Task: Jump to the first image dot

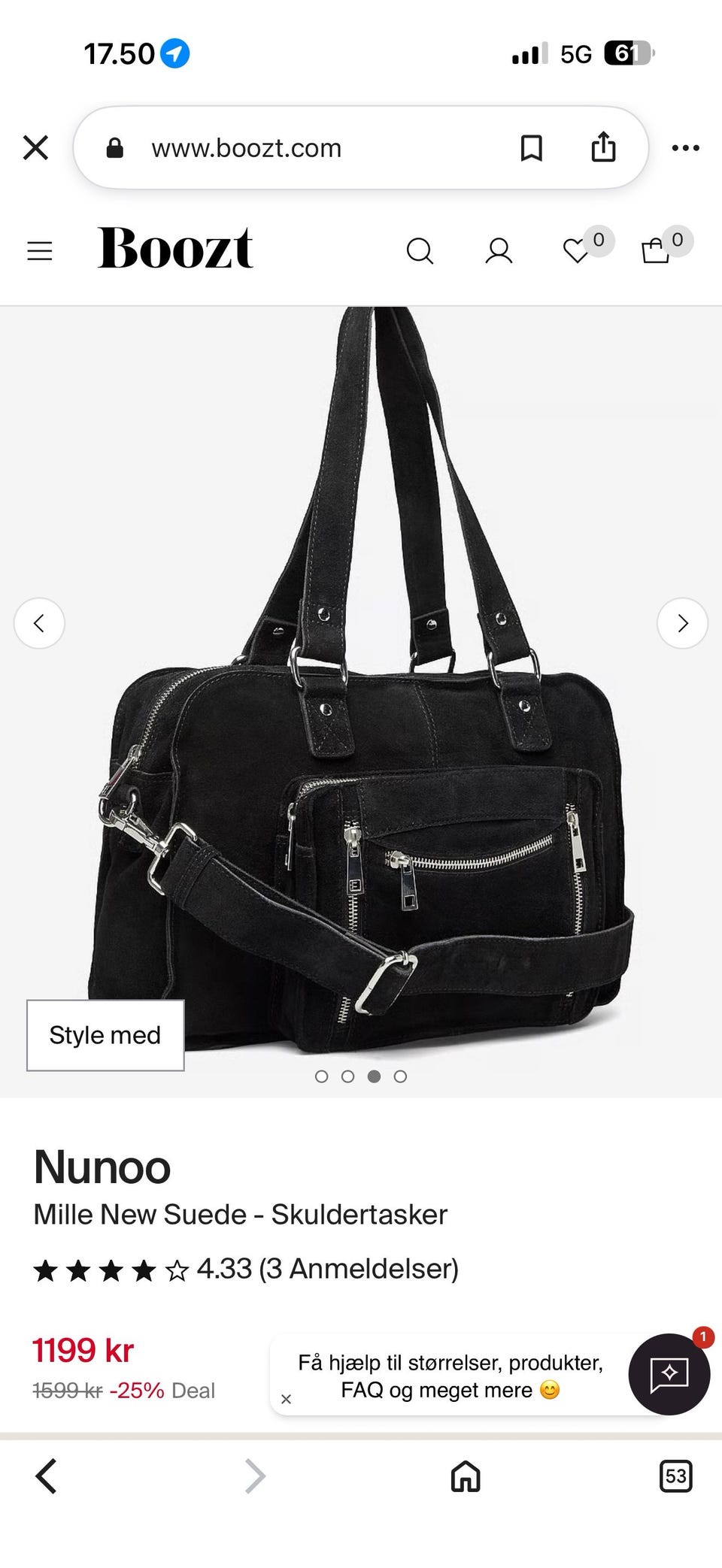Action: coord(321,1076)
